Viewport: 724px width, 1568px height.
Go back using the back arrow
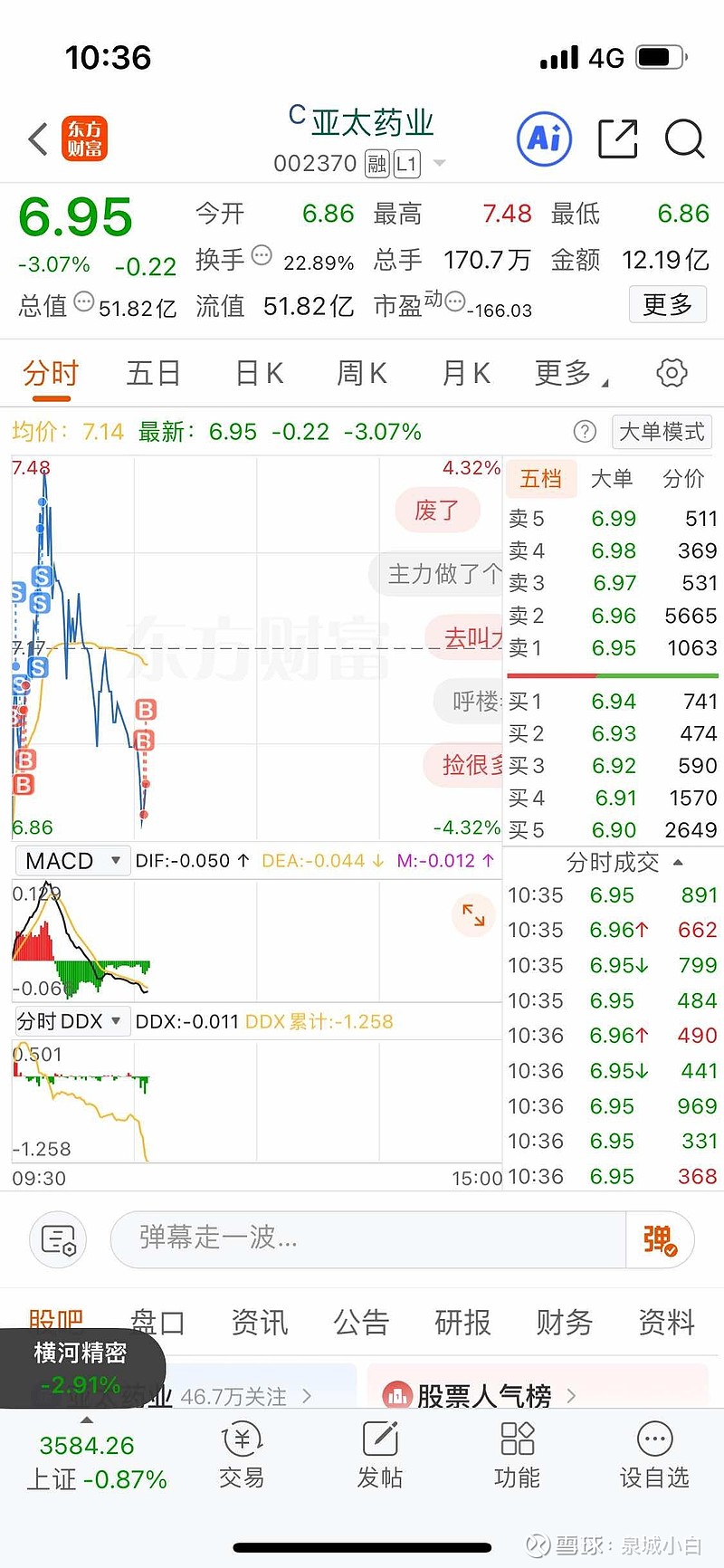coord(38,139)
